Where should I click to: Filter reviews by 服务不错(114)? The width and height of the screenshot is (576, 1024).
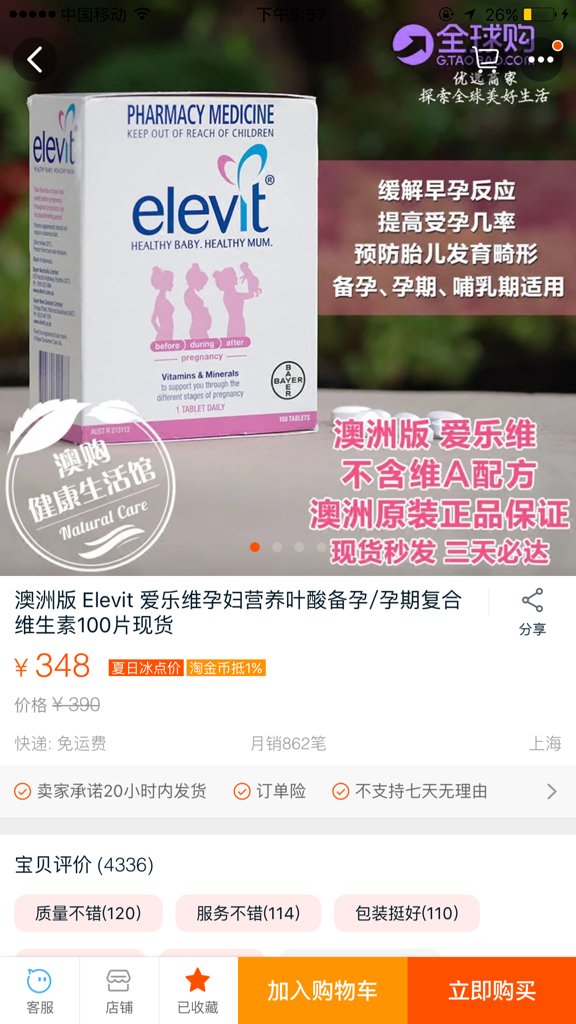248,913
